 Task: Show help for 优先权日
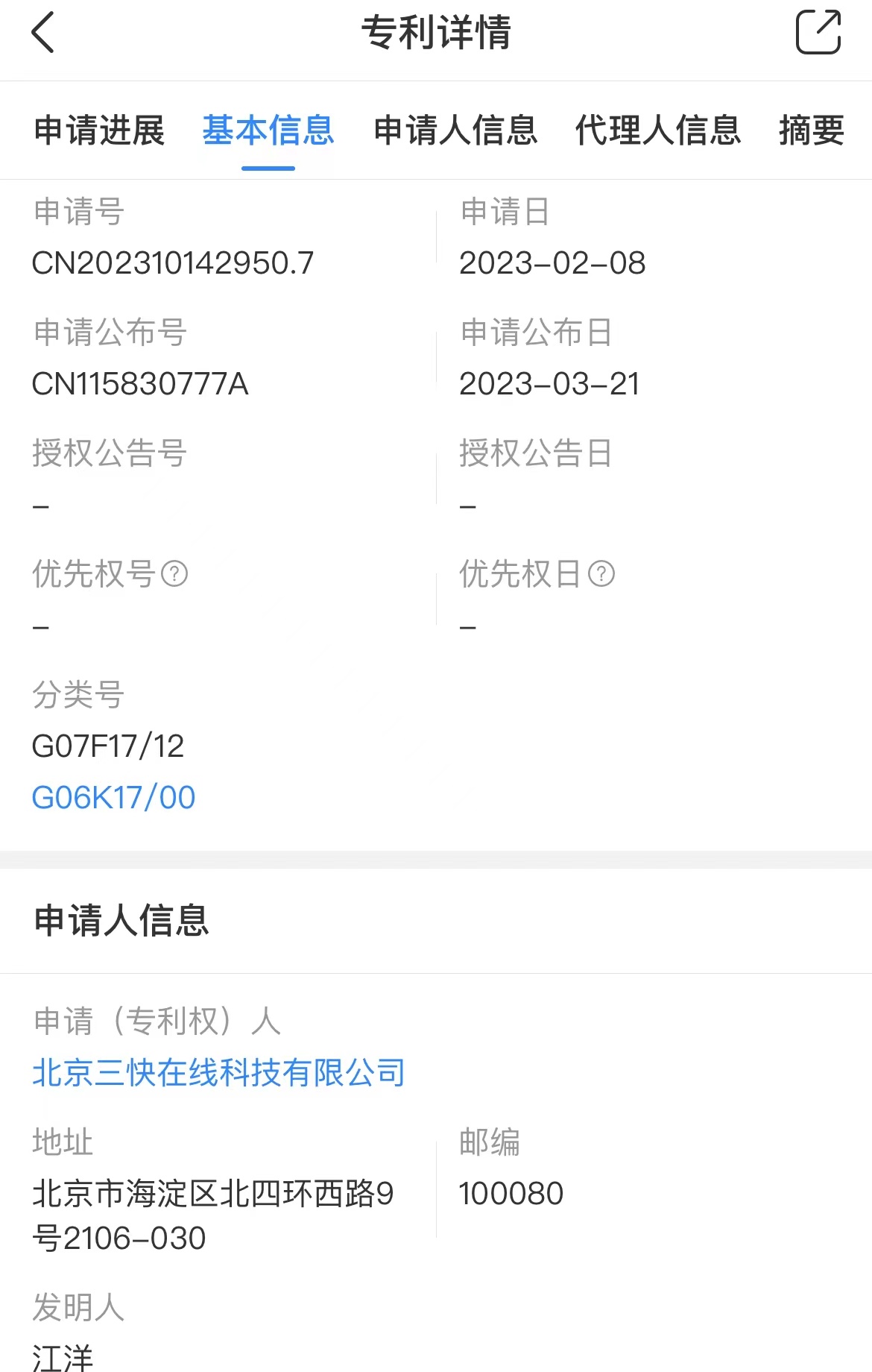pos(601,574)
